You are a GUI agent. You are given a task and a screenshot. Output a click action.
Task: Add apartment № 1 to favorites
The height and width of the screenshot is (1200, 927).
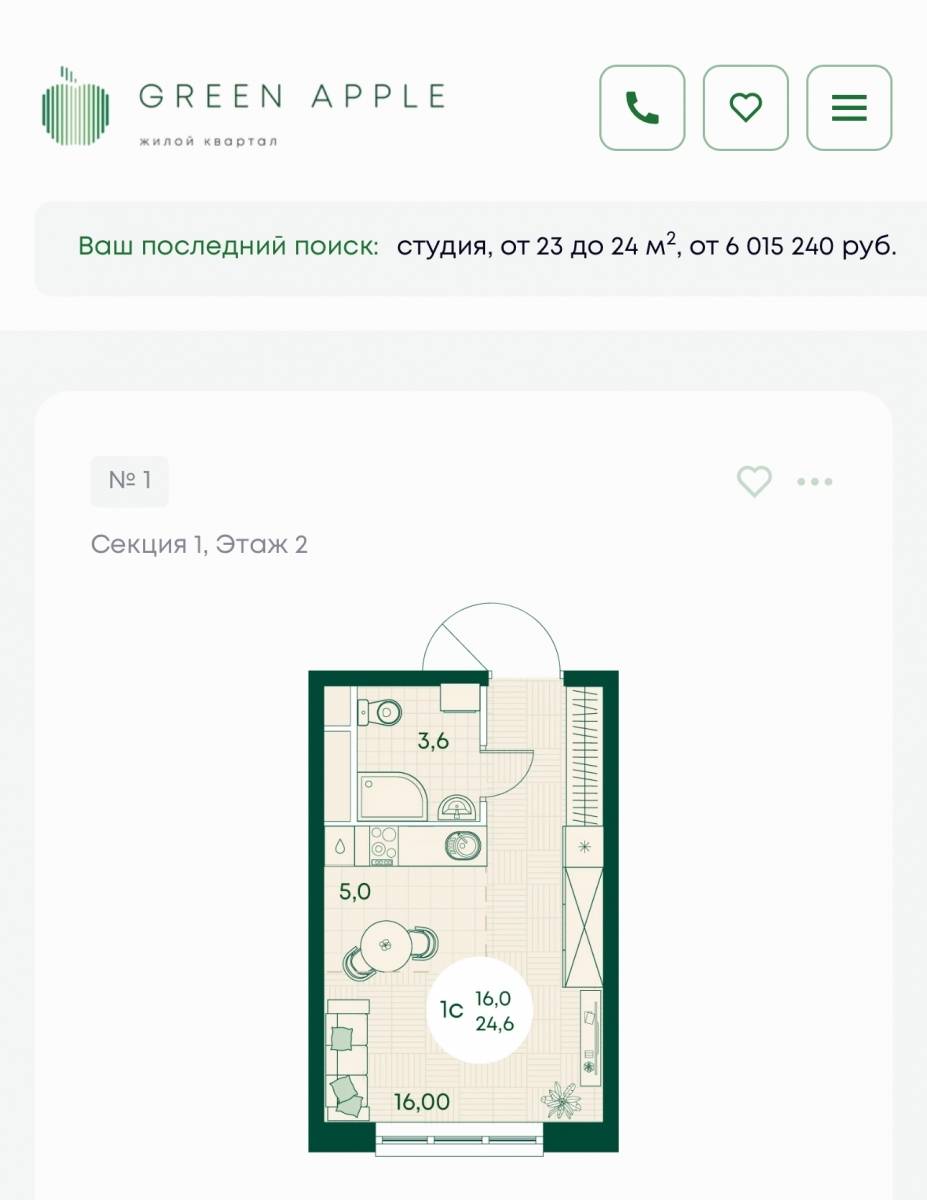pos(754,482)
